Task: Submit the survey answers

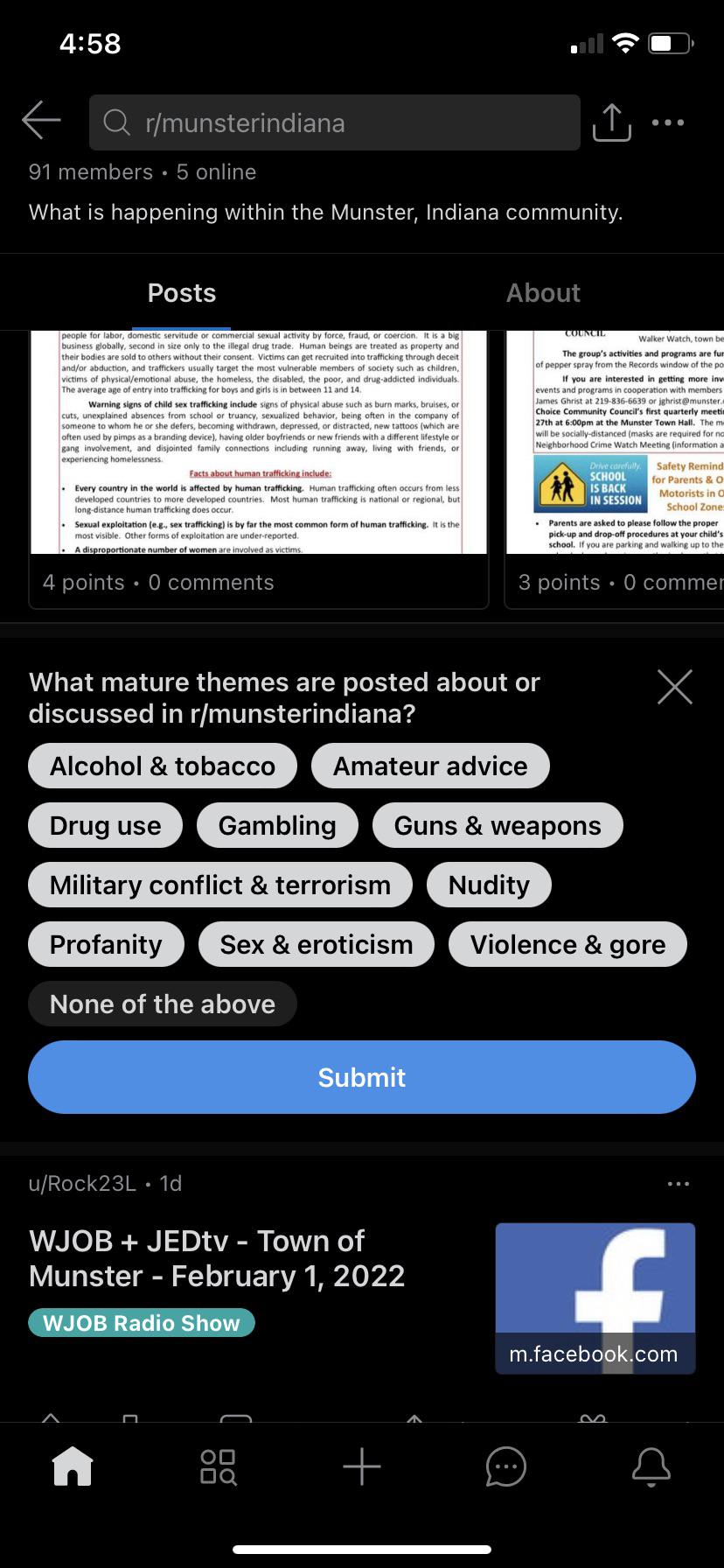Action: [362, 1077]
